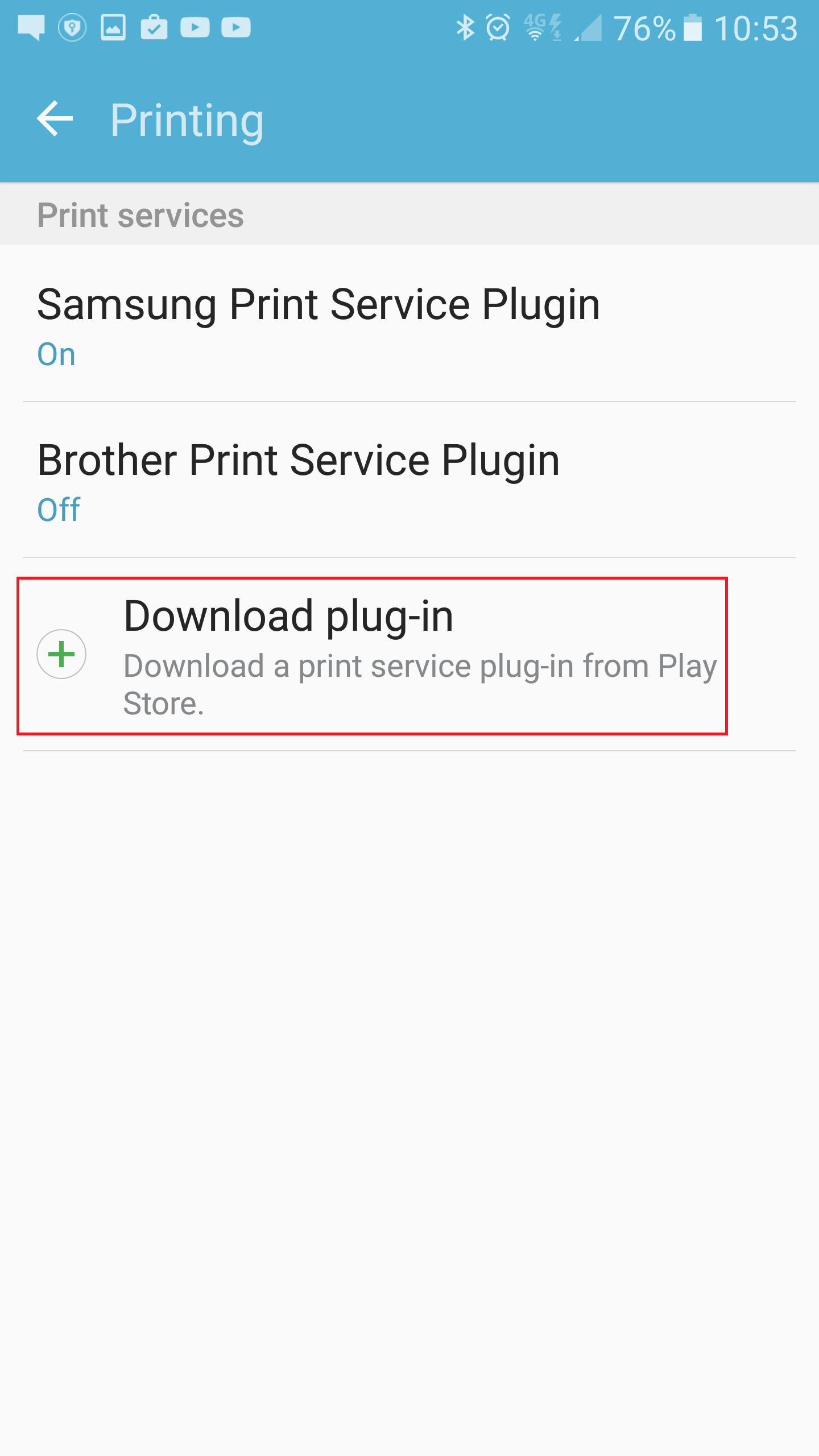Select Download plug-in from Play Store
The image size is (819, 1456).
click(x=409, y=655)
